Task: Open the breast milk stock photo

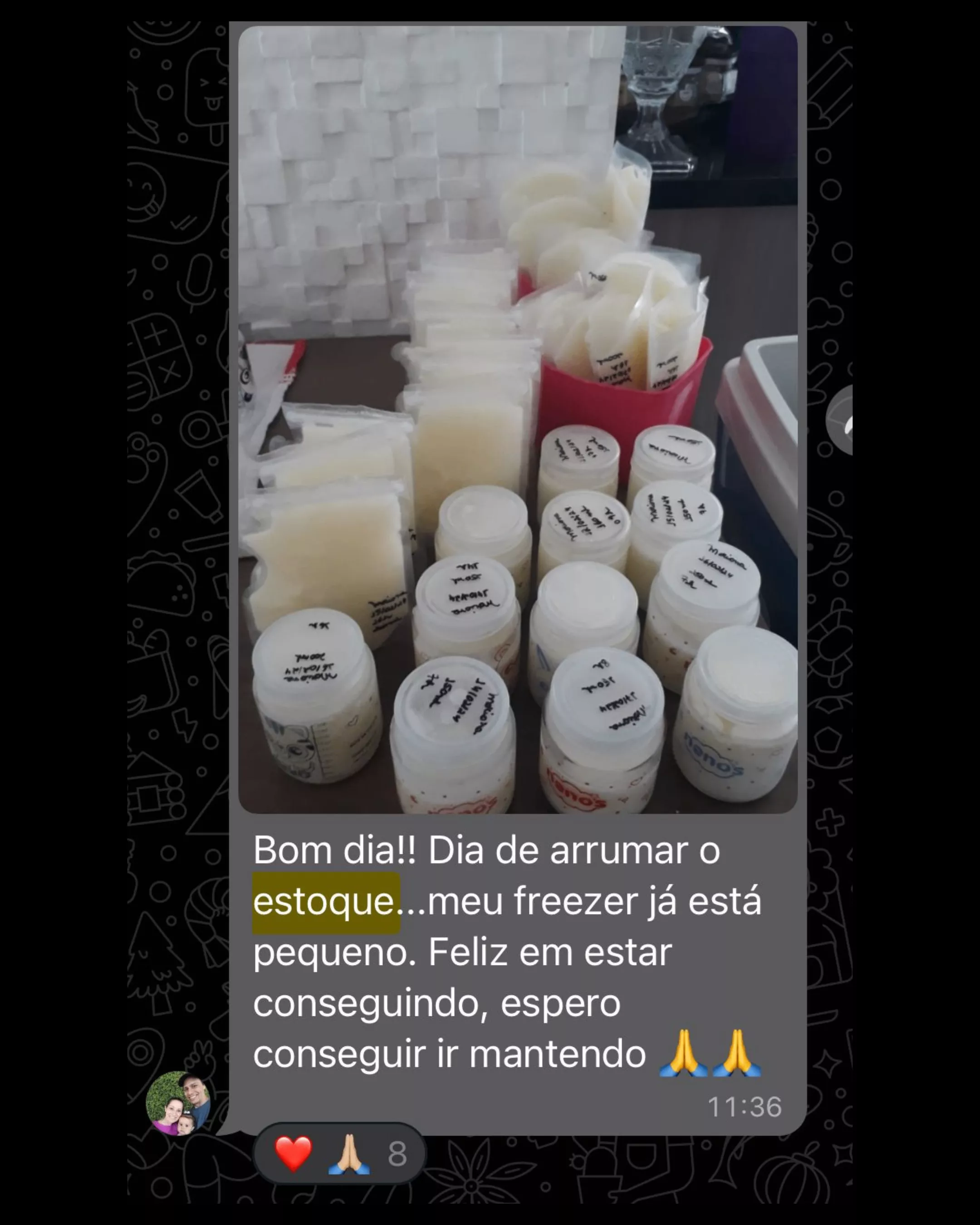Action: [x=517, y=419]
